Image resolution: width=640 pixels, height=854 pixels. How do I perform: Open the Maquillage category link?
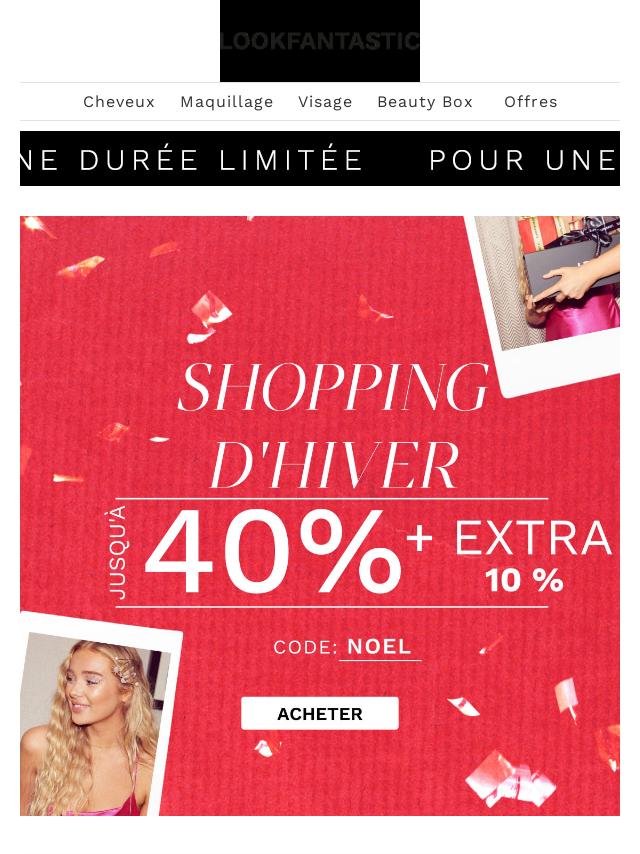tap(227, 102)
